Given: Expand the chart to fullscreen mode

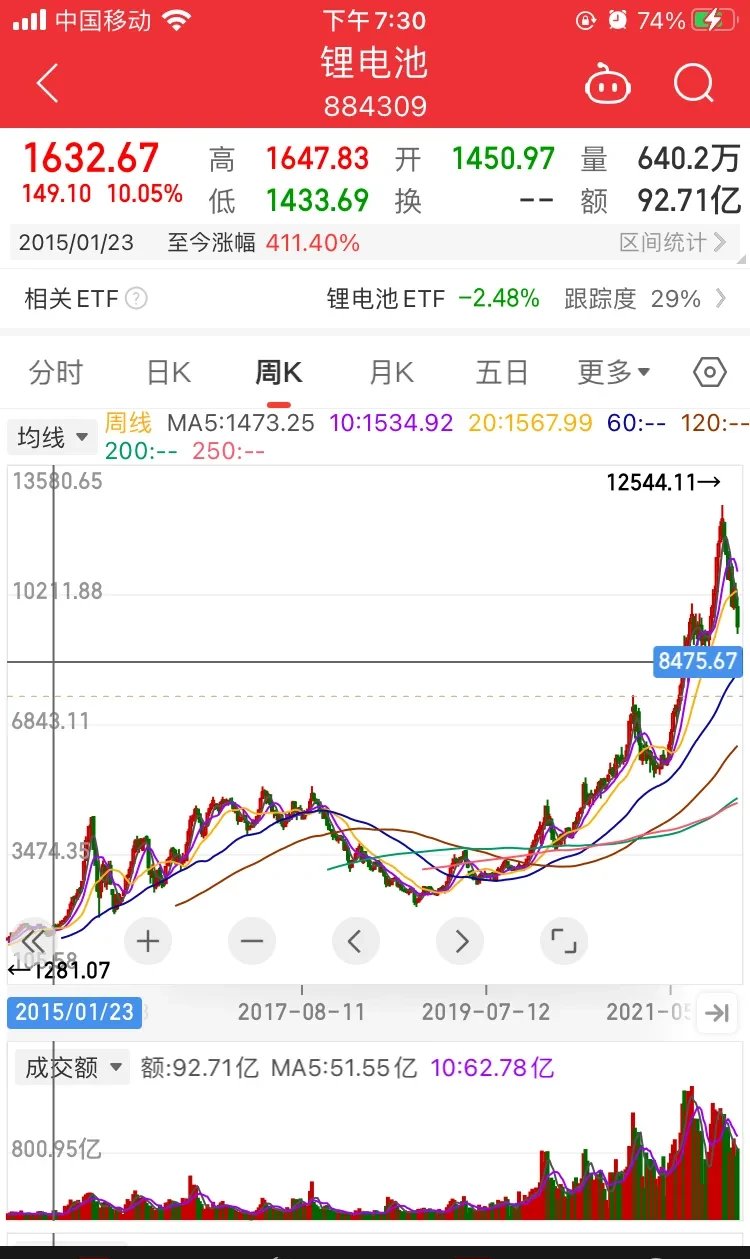Looking at the screenshot, I should click(x=564, y=941).
